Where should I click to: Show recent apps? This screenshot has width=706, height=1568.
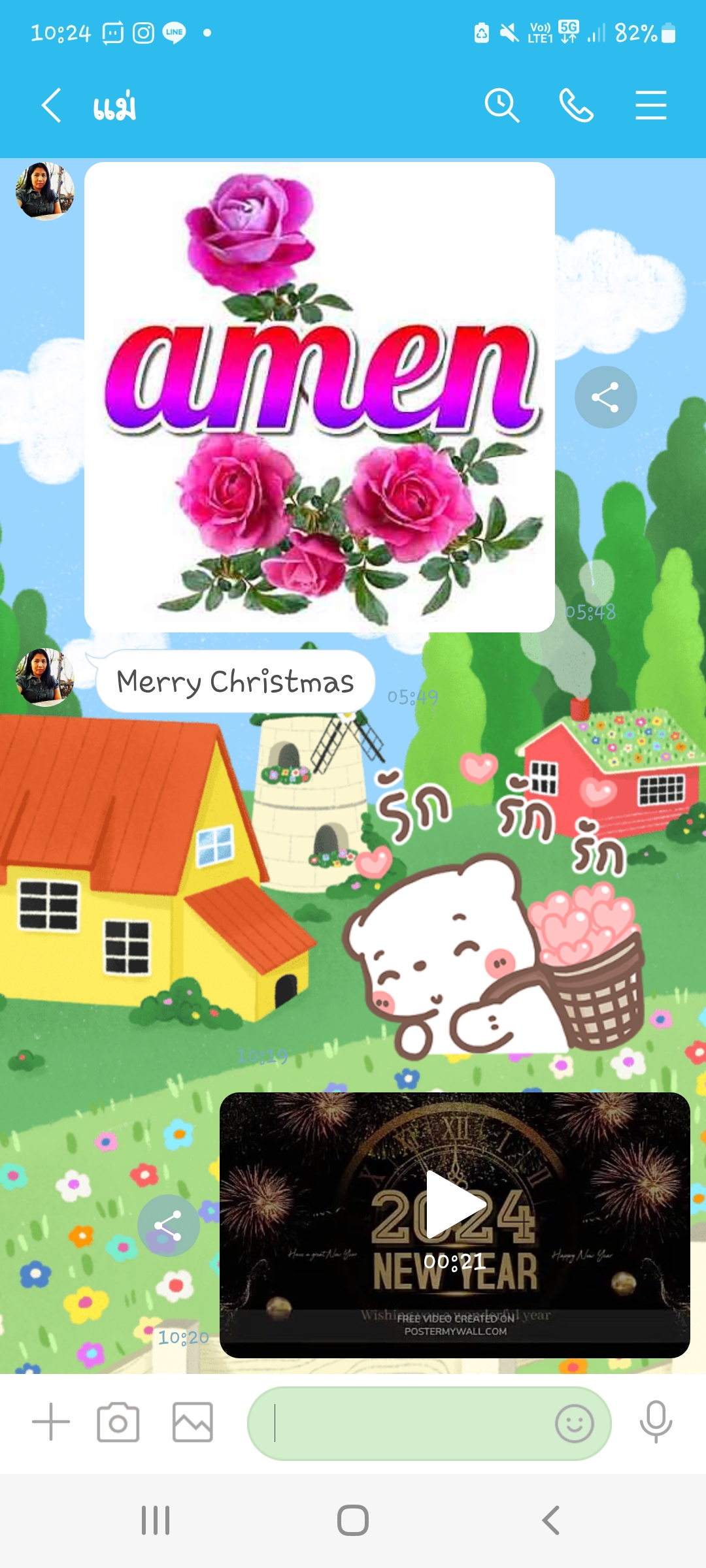tap(156, 1520)
